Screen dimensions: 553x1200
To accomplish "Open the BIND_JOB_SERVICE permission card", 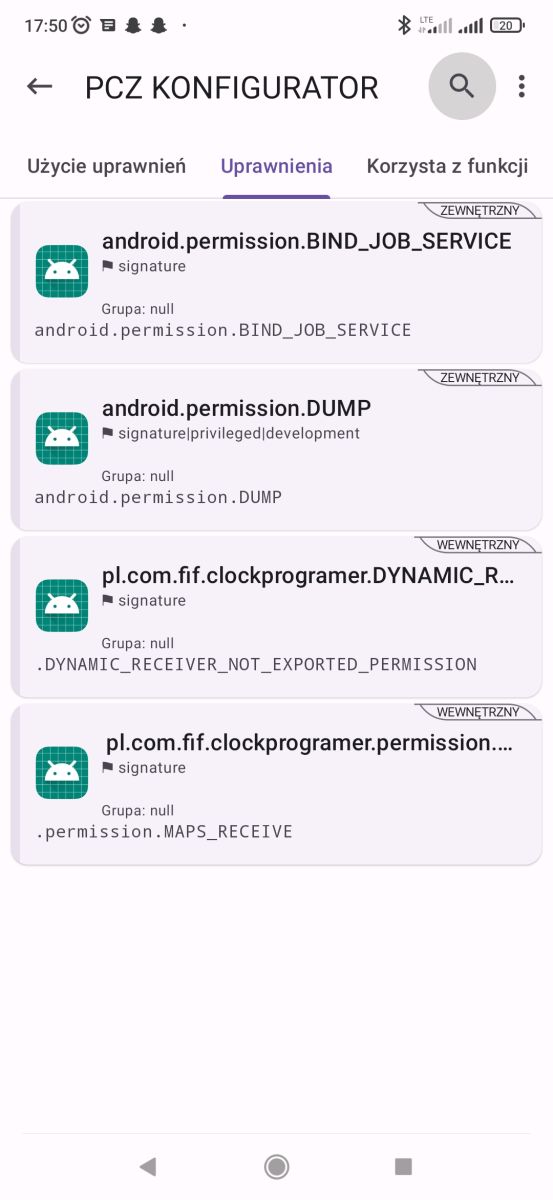I will (x=276, y=283).
